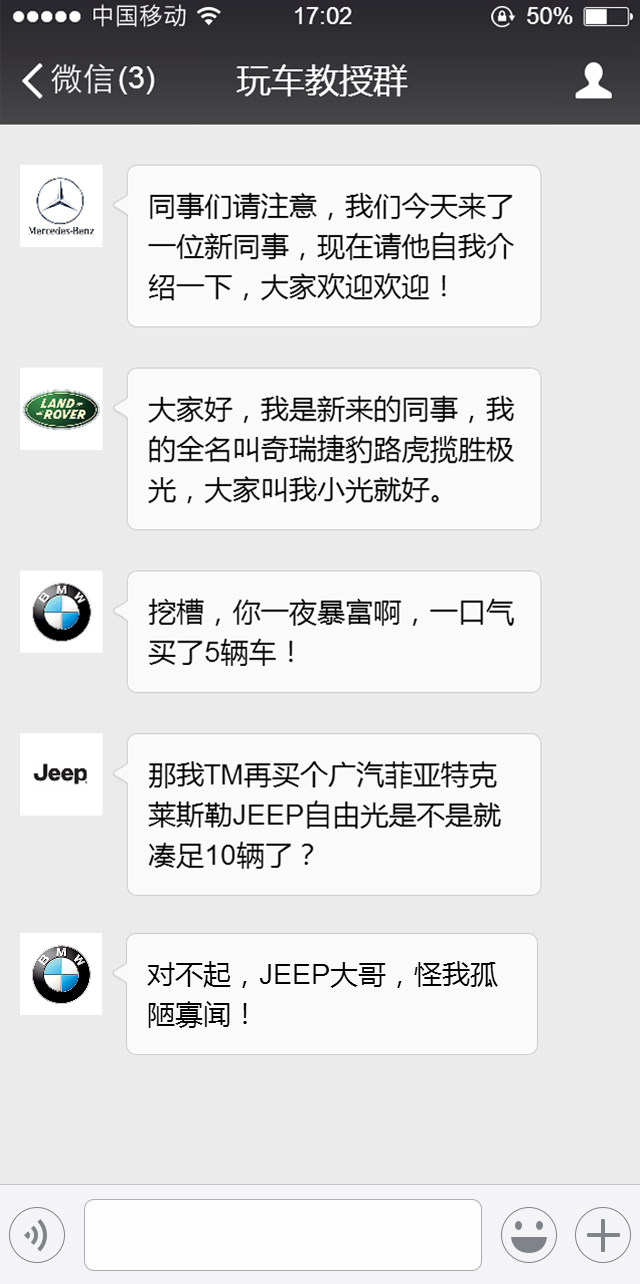Screen dimensions: 640x1284
Task: Switch to voice message input
Action: coord(37,1236)
